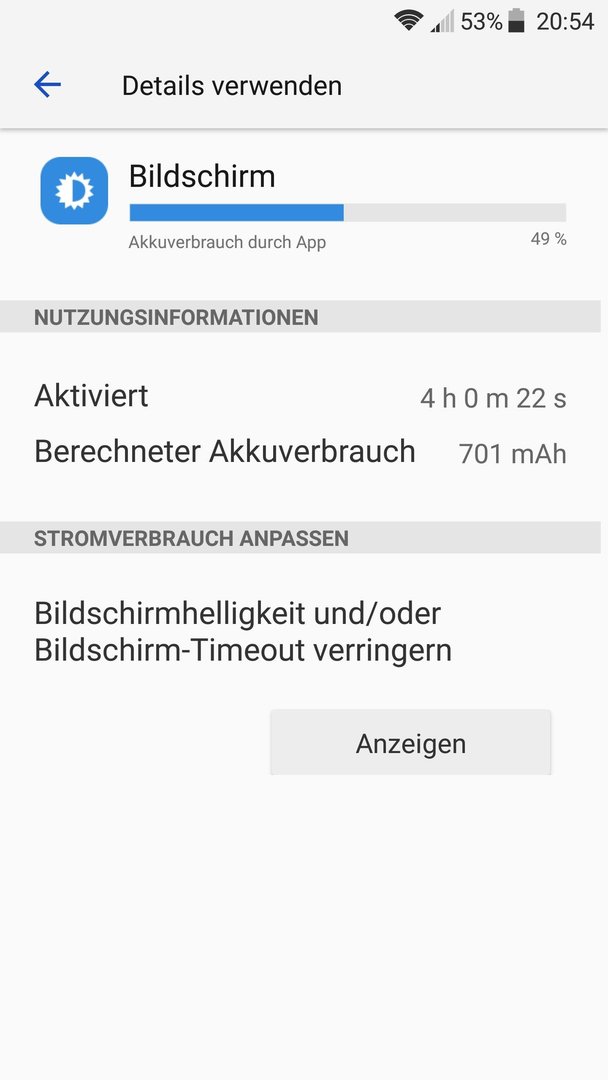The width and height of the screenshot is (608, 1080).
Task: Go back using the blue arrow
Action: click(48, 85)
